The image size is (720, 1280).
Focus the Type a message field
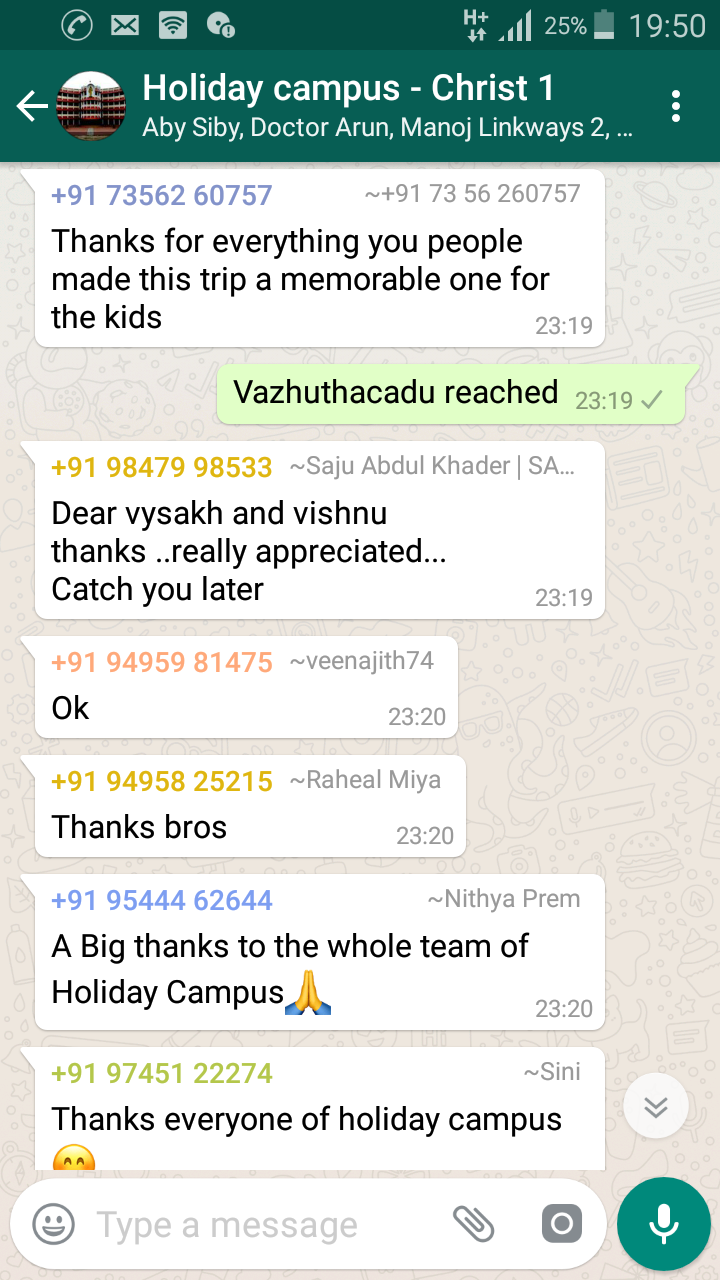click(x=260, y=1224)
